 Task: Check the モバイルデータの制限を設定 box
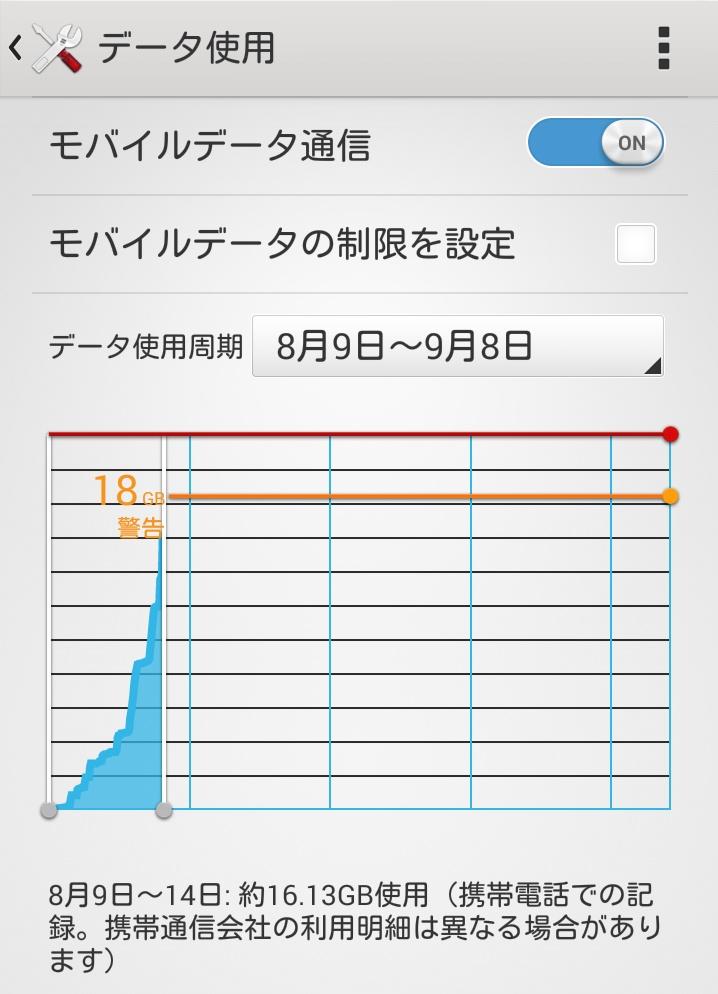636,244
